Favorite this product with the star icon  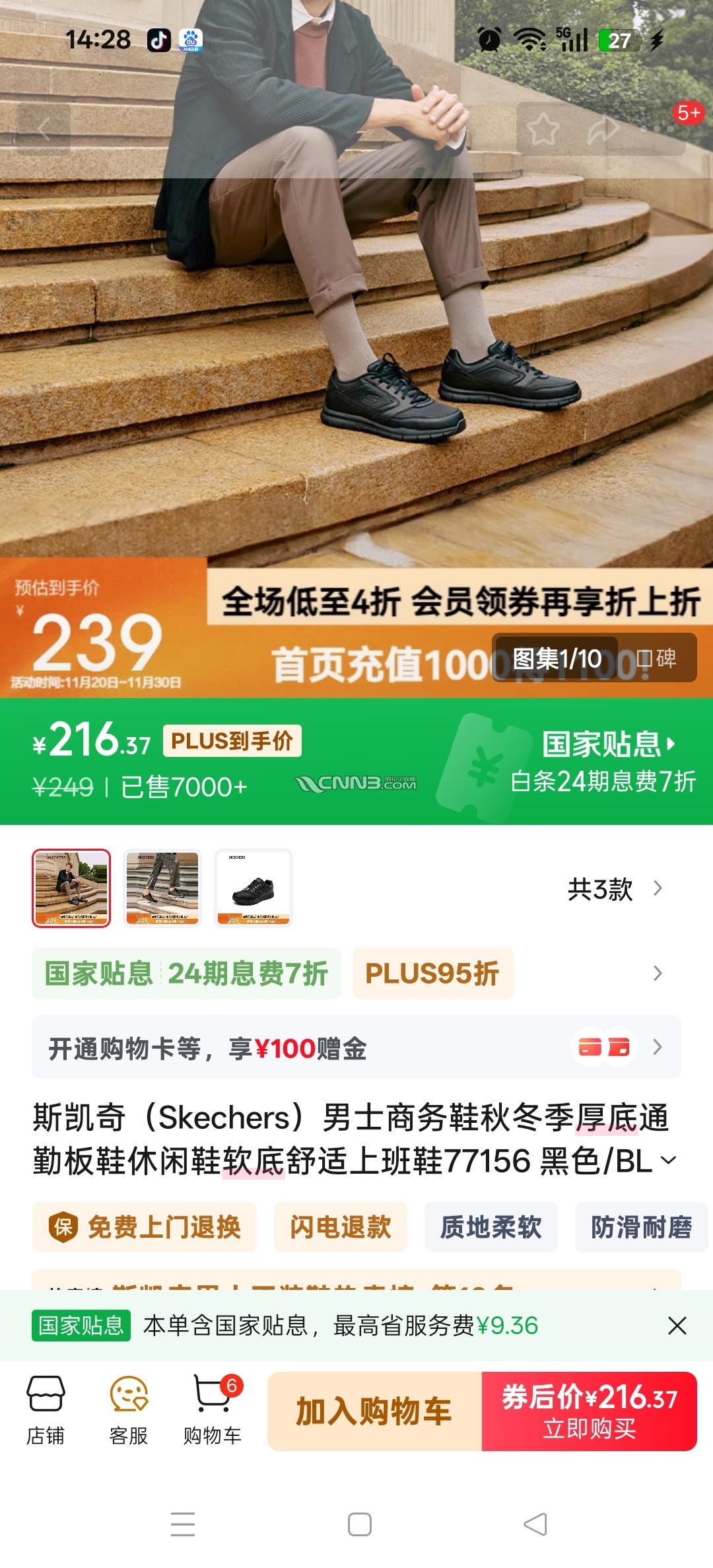[543, 129]
